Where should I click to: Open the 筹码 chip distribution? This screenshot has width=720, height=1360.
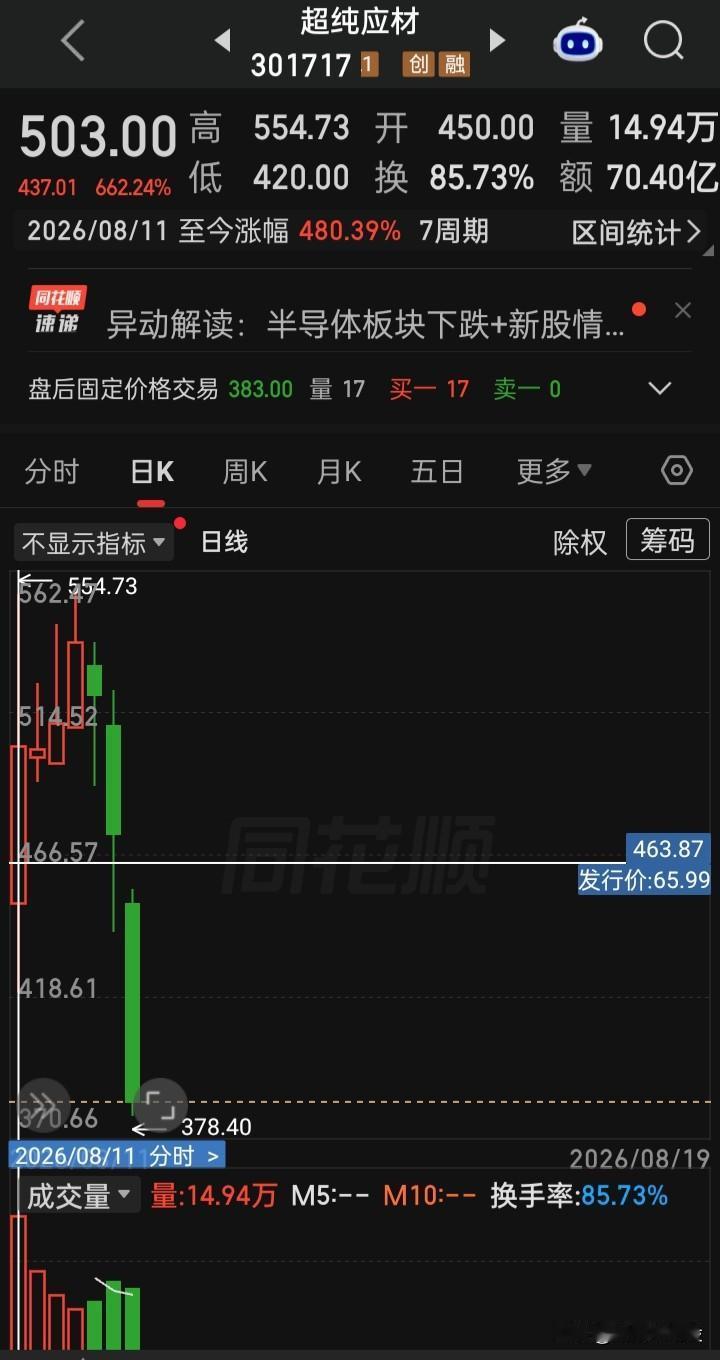pos(667,540)
